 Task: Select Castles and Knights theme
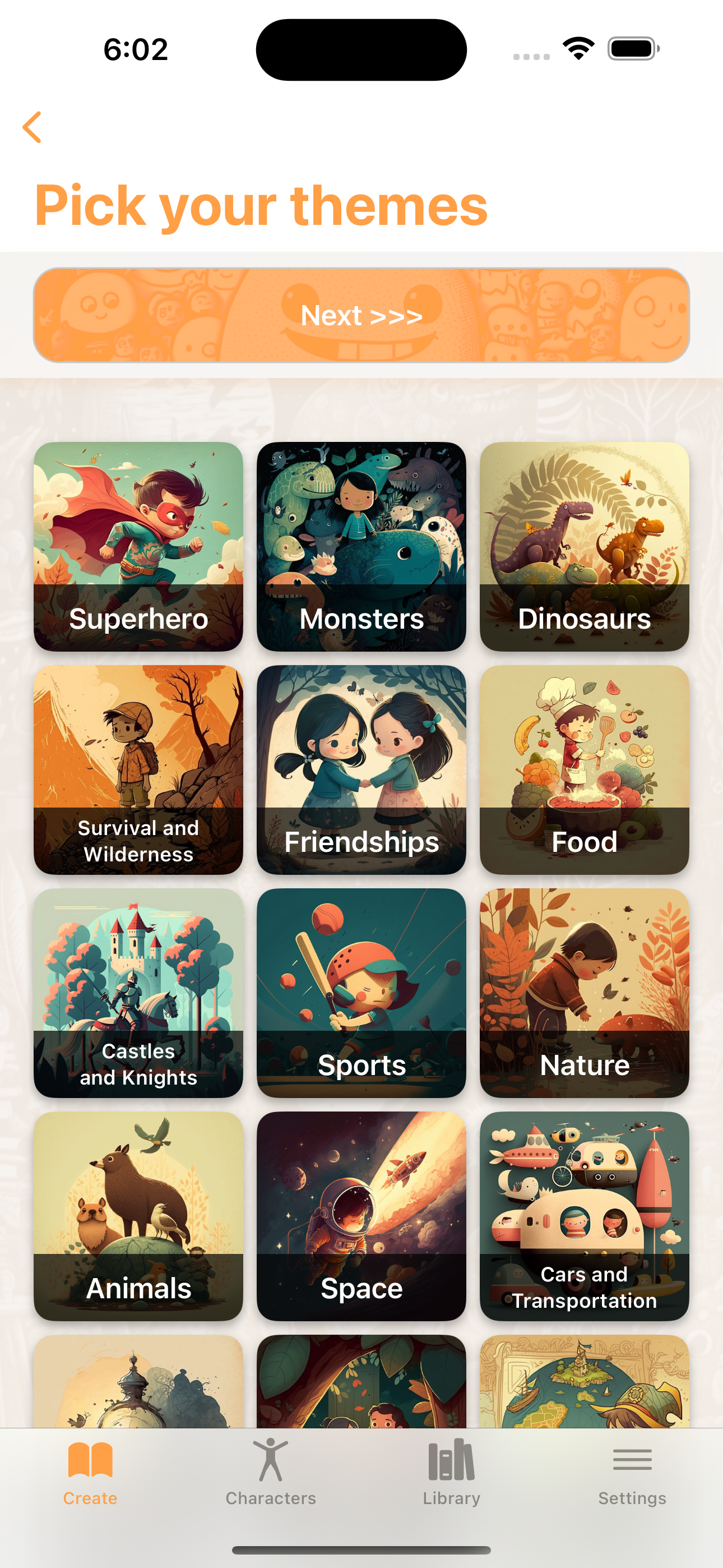[138, 992]
